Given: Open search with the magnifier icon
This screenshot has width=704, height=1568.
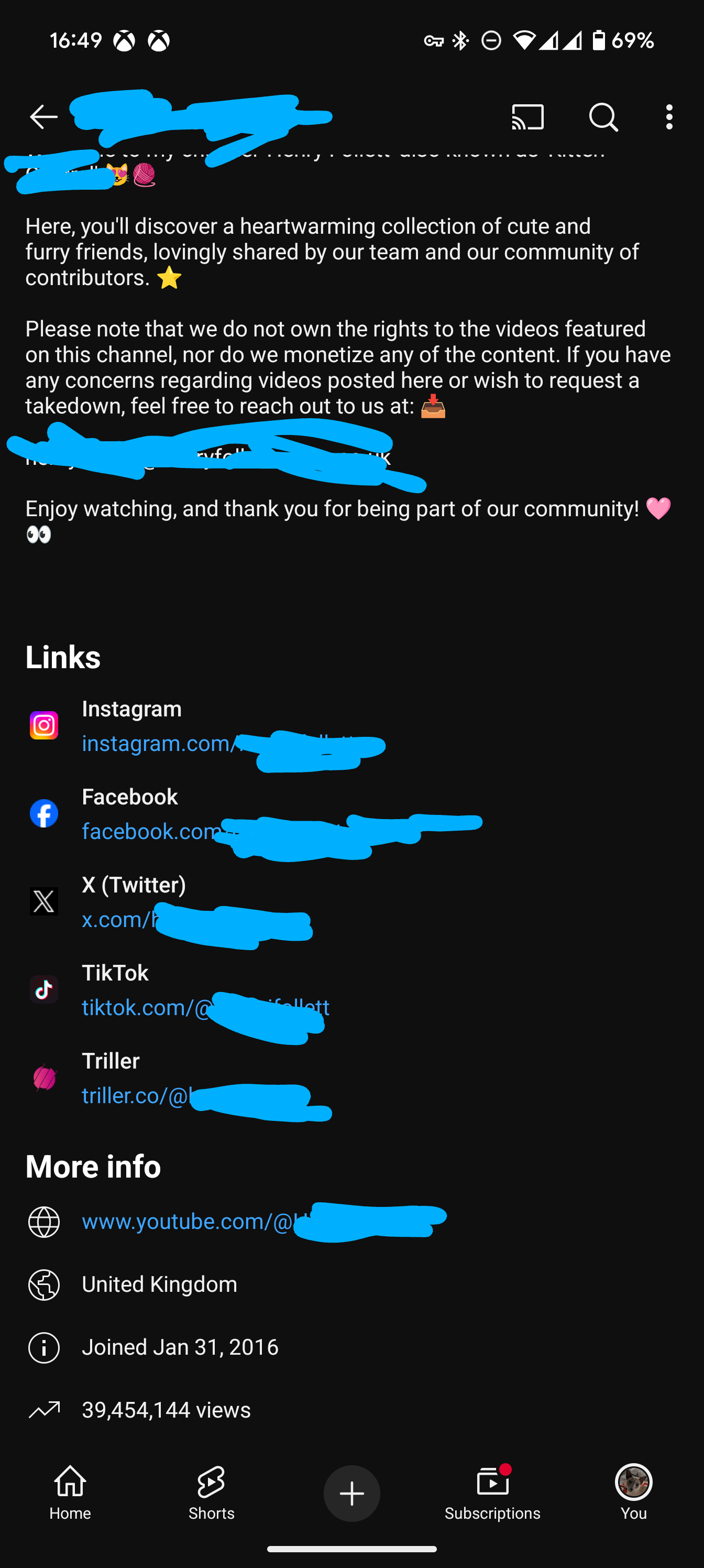Looking at the screenshot, I should [603, 116].
